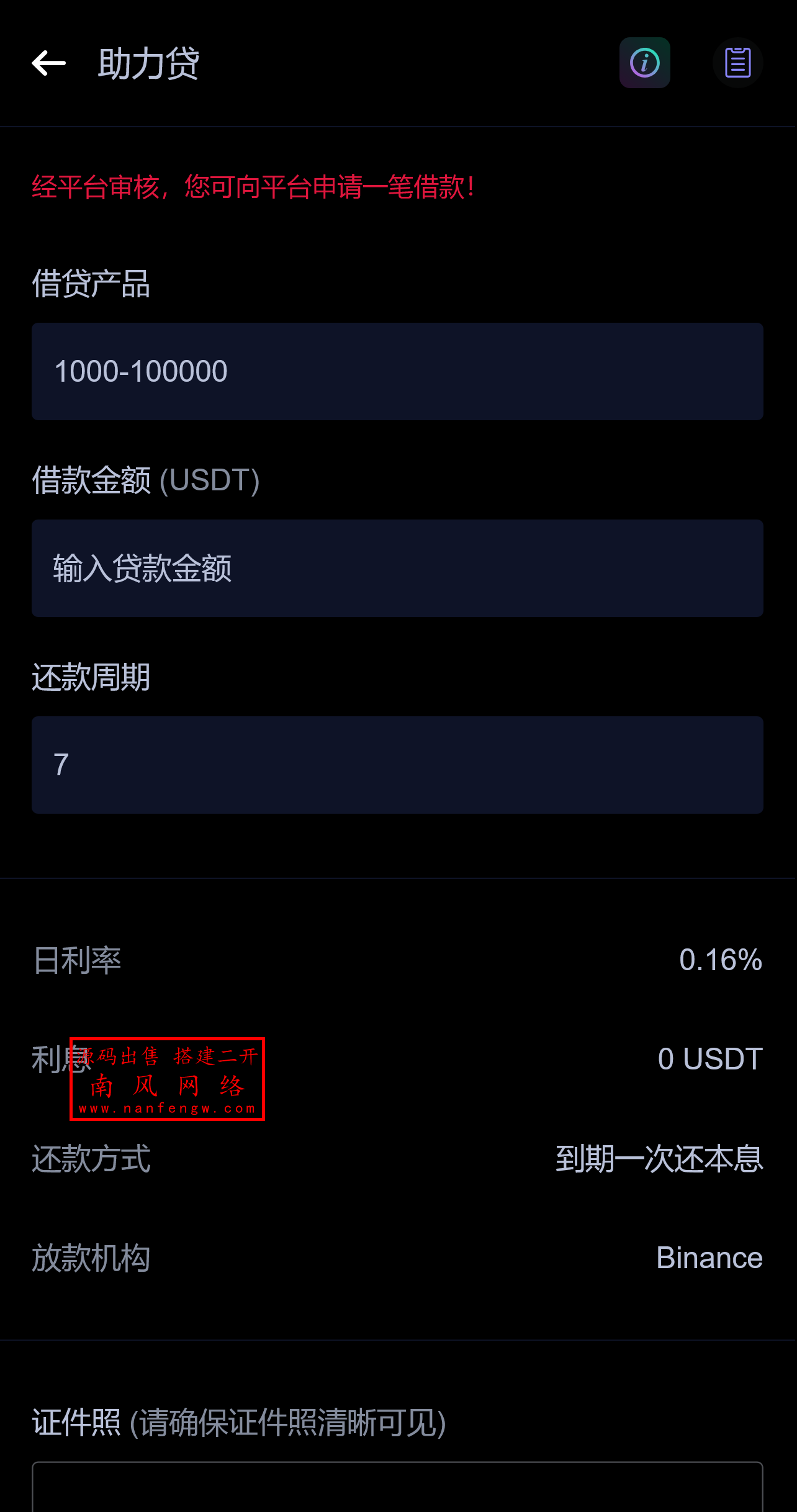Select the 利息 0 USDT value
Viewport: 797px width, 1512px height.
pos(709,1060)
